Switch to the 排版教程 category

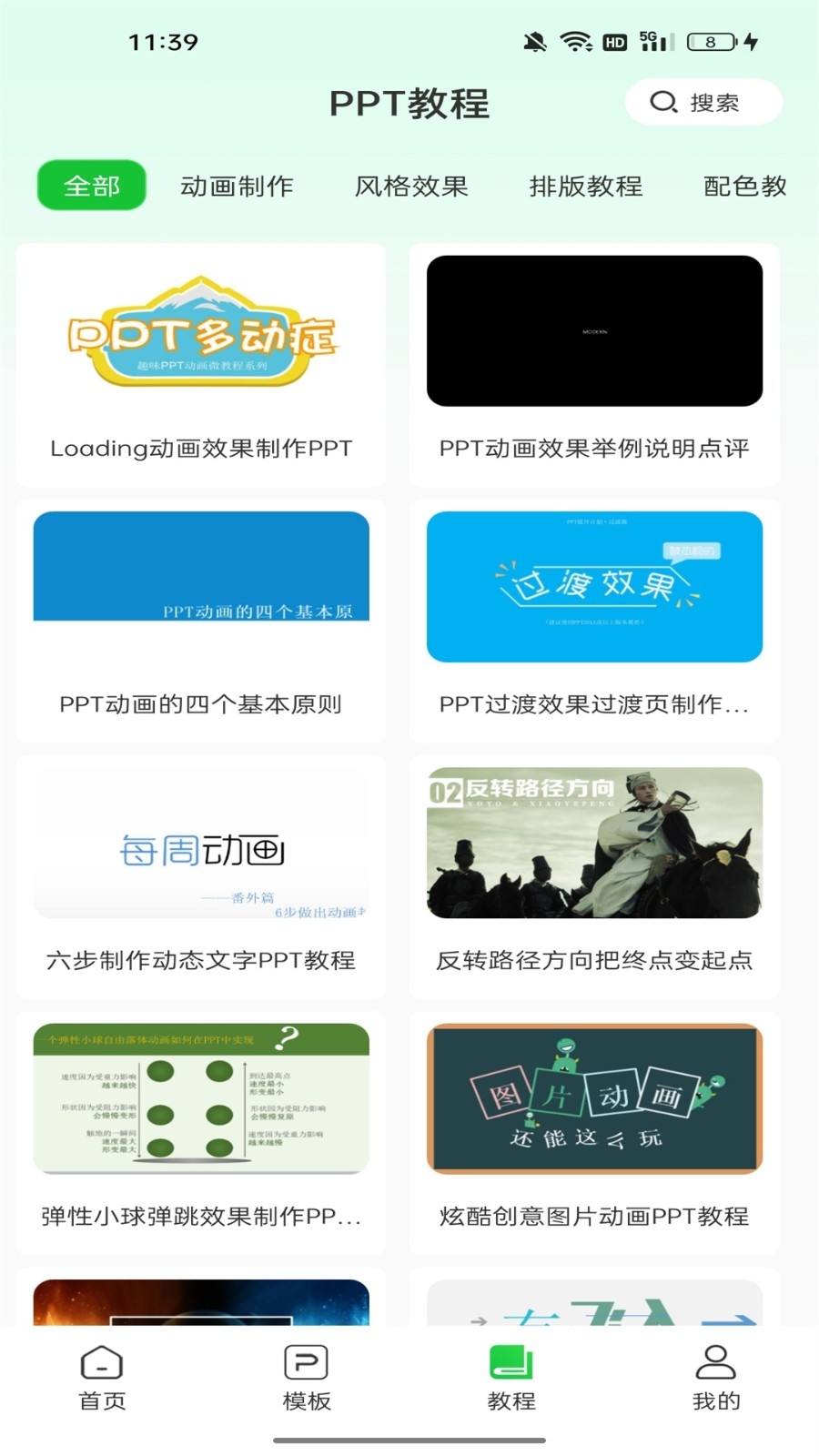tap(586, 186)
